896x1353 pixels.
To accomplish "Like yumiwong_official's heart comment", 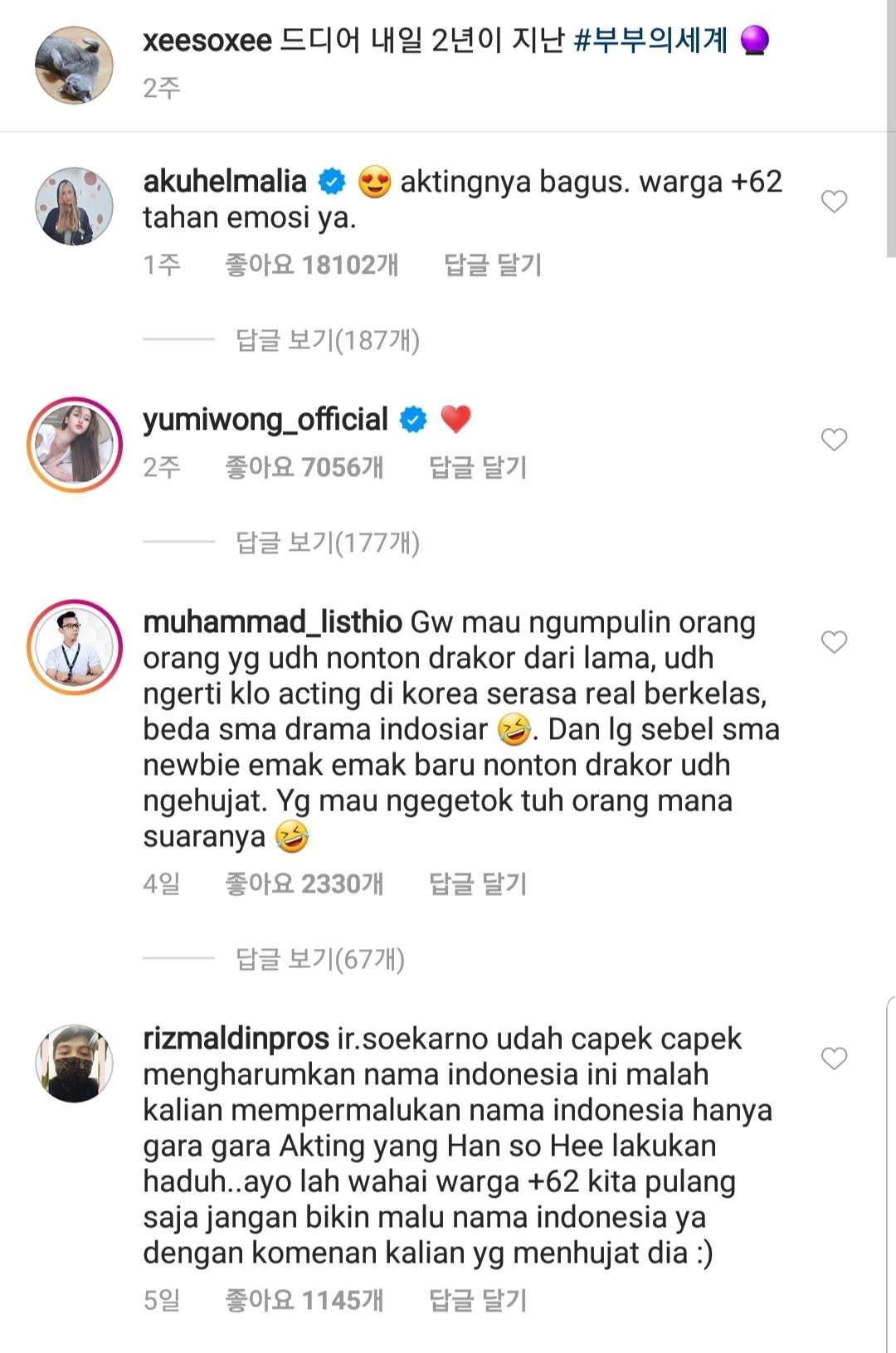I will (834, 440).
